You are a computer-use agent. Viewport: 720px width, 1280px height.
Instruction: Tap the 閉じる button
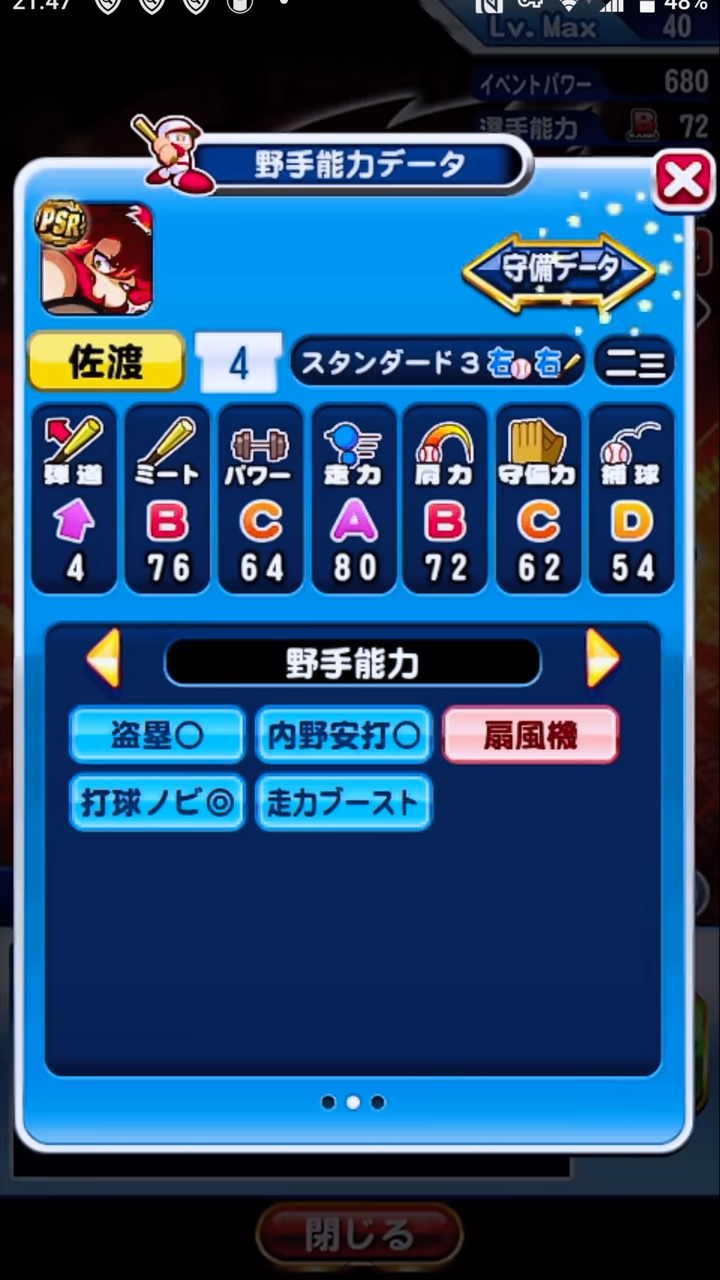[x=359, y=1235]
